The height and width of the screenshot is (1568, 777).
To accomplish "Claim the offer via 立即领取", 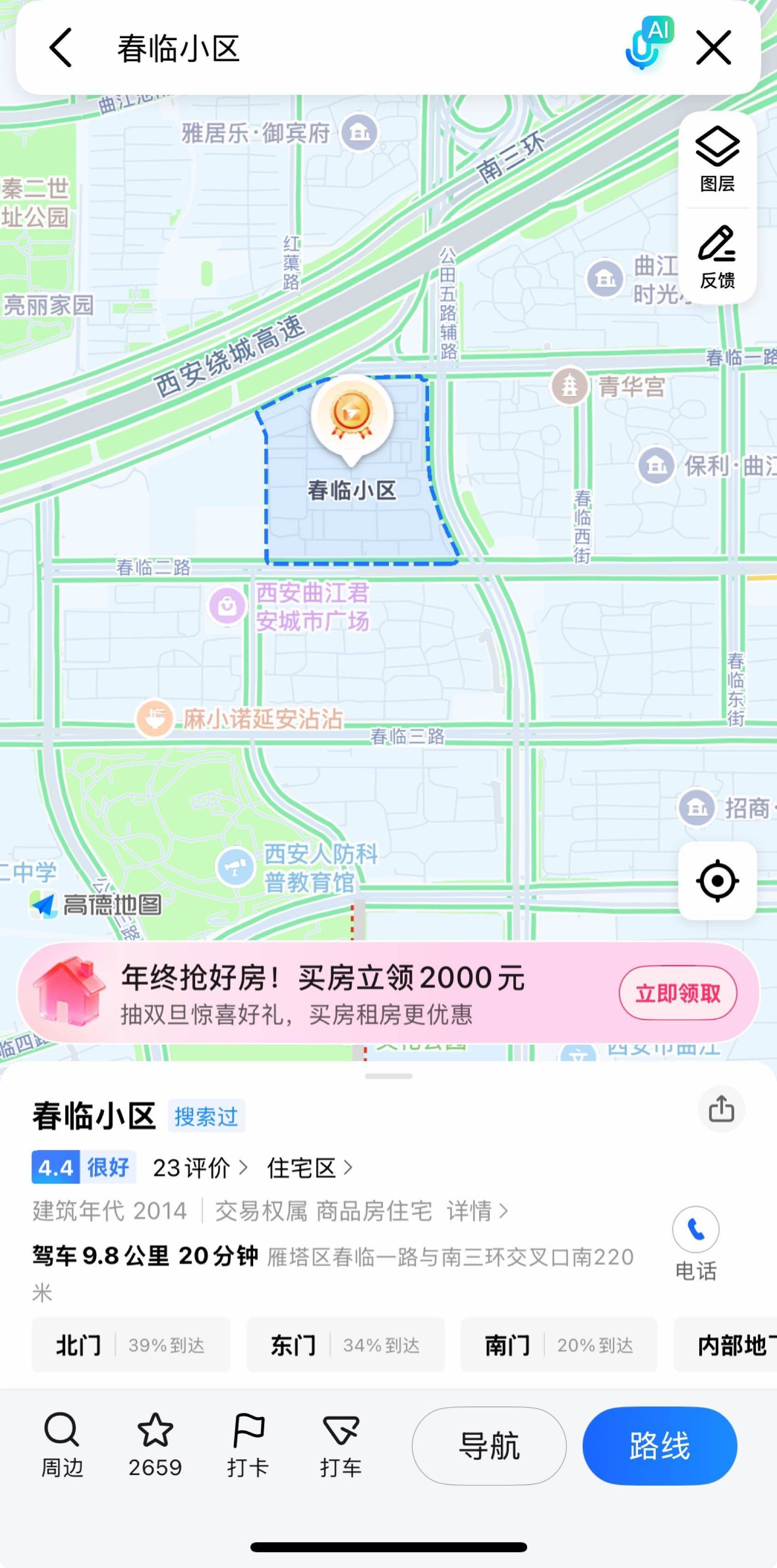I will click(677, 993).
